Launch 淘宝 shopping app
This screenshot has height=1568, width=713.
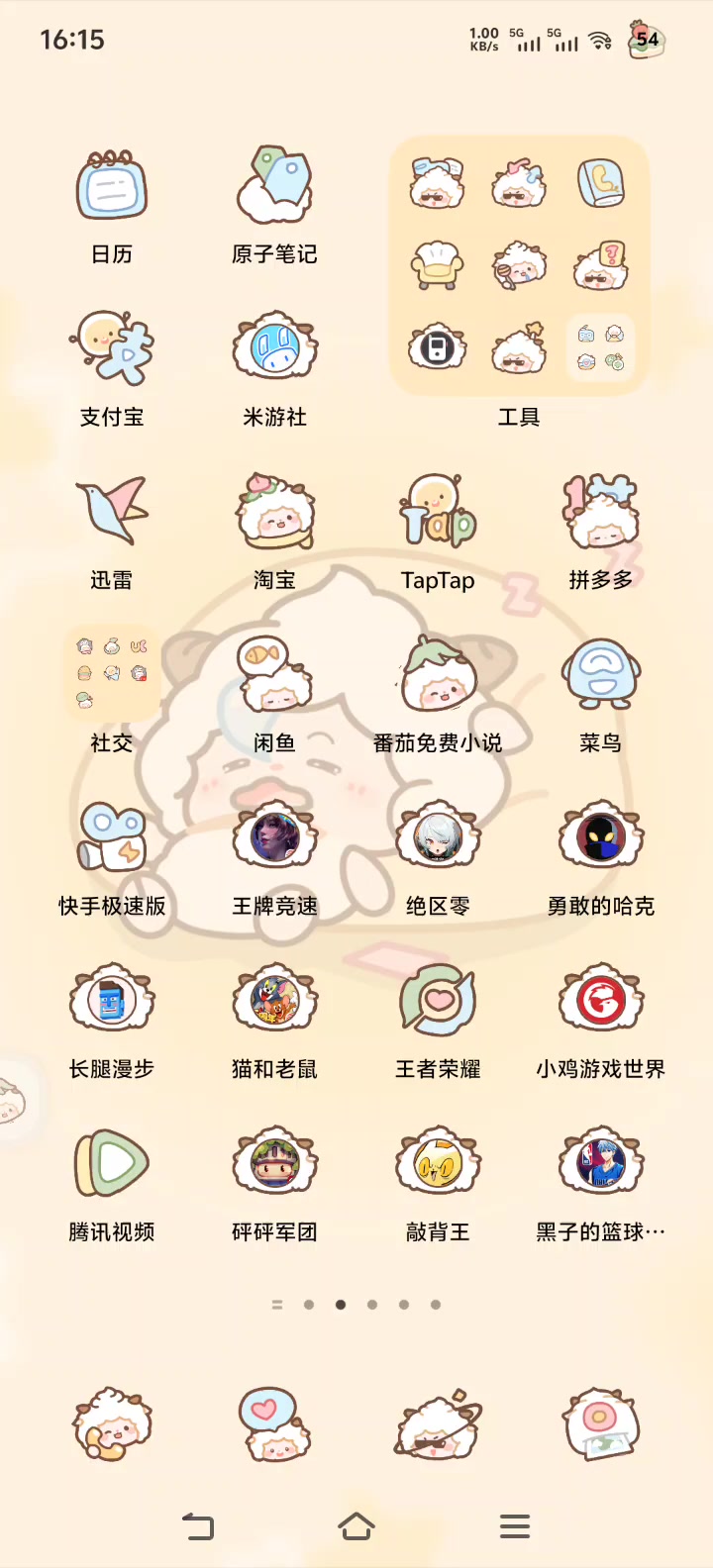274,512
